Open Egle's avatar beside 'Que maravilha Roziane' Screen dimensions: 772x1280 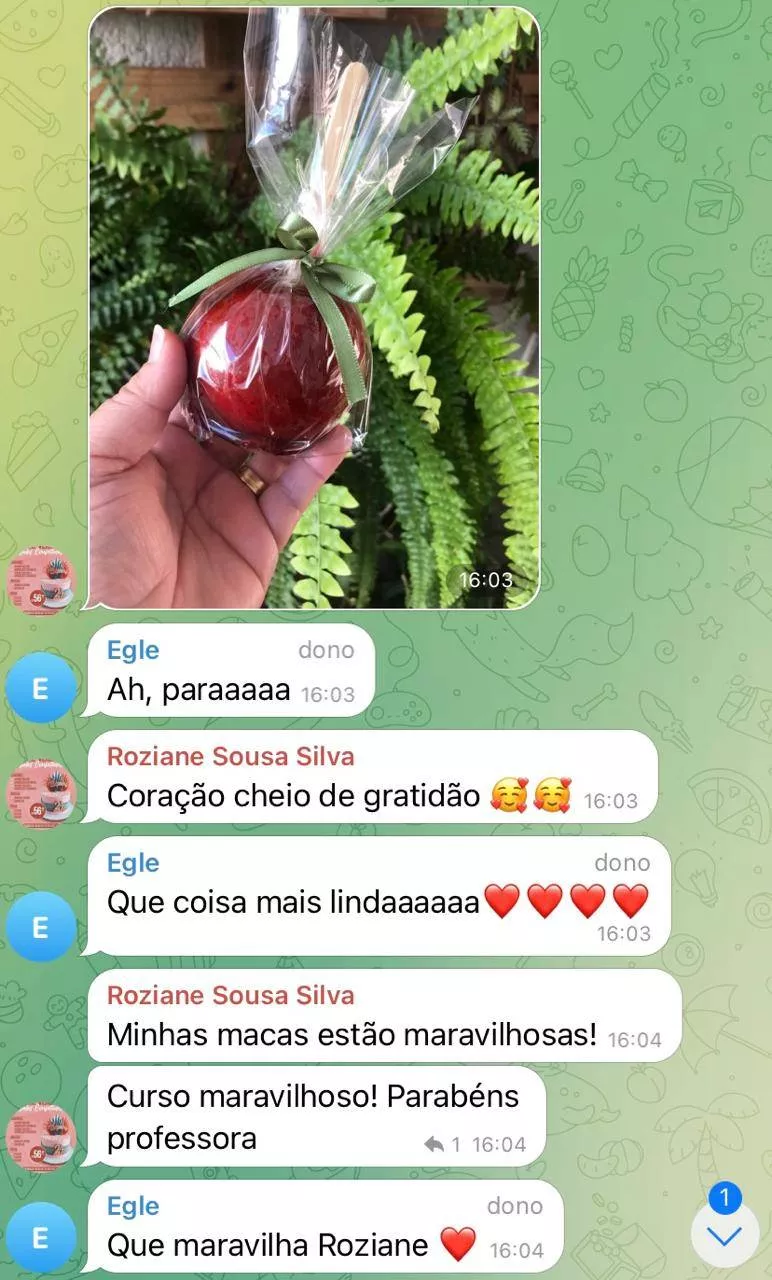[x=41, y=1238]
